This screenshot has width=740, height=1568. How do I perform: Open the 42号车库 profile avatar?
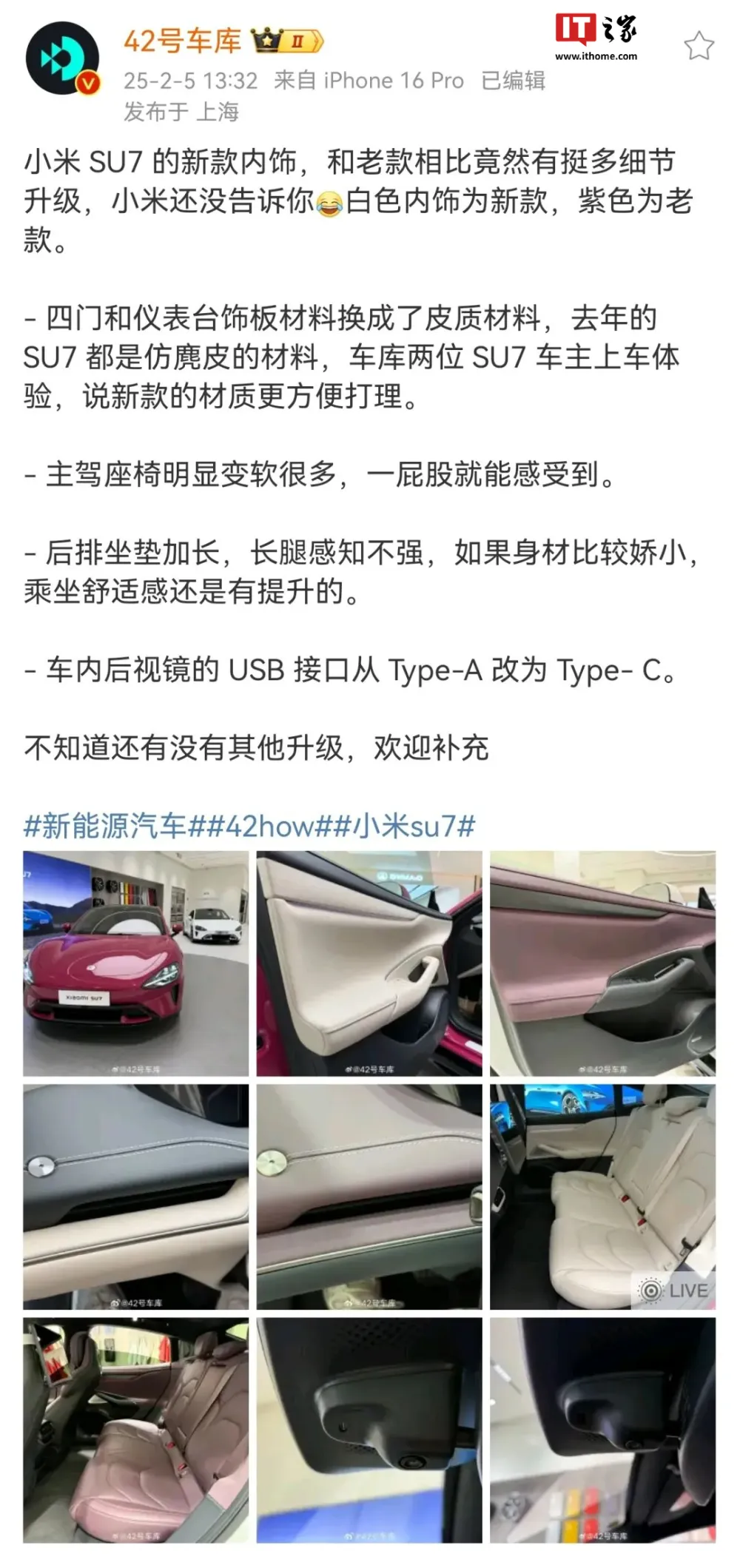(62, 58)
